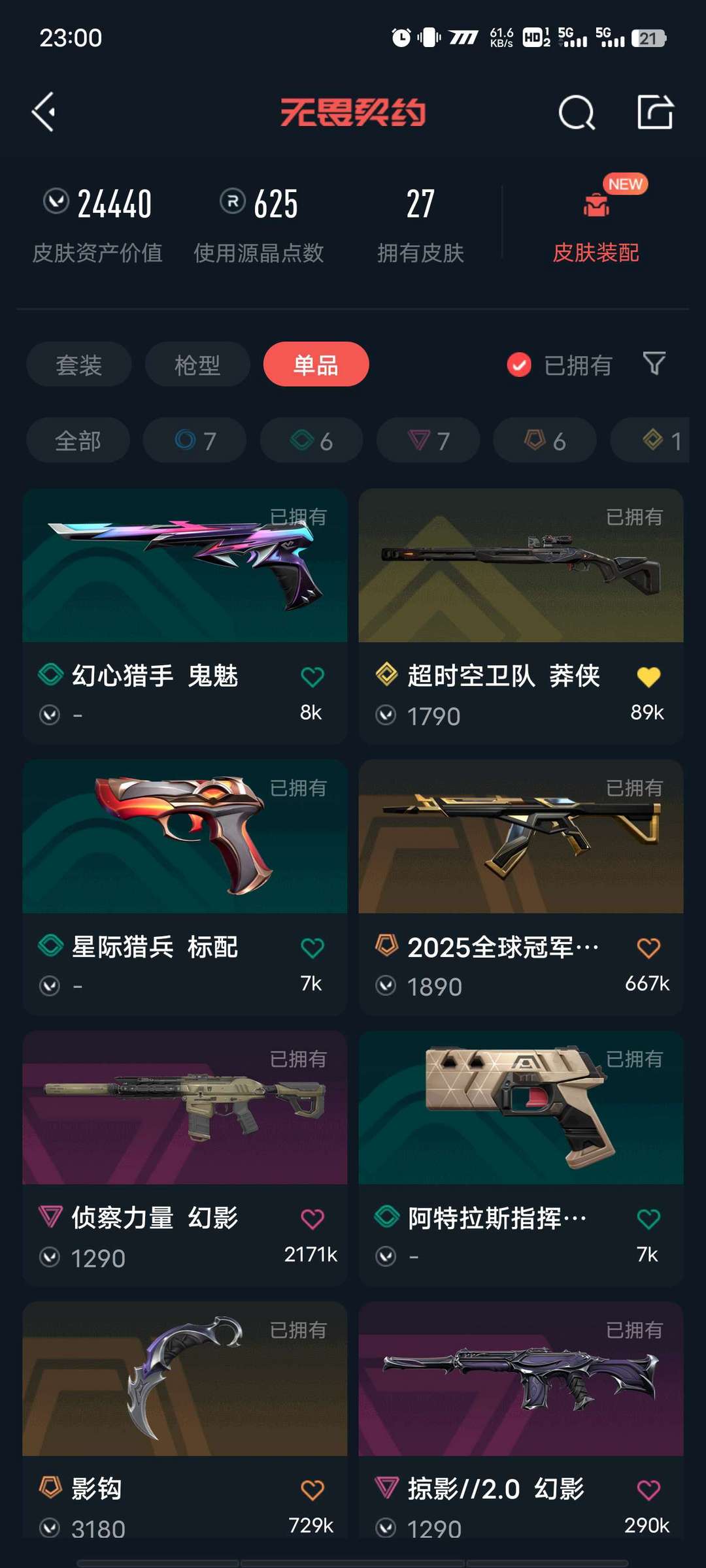Select the purple rarity filter showing 7
The width and height of the screenshot is (706, 1568).
tap(427, 440)
